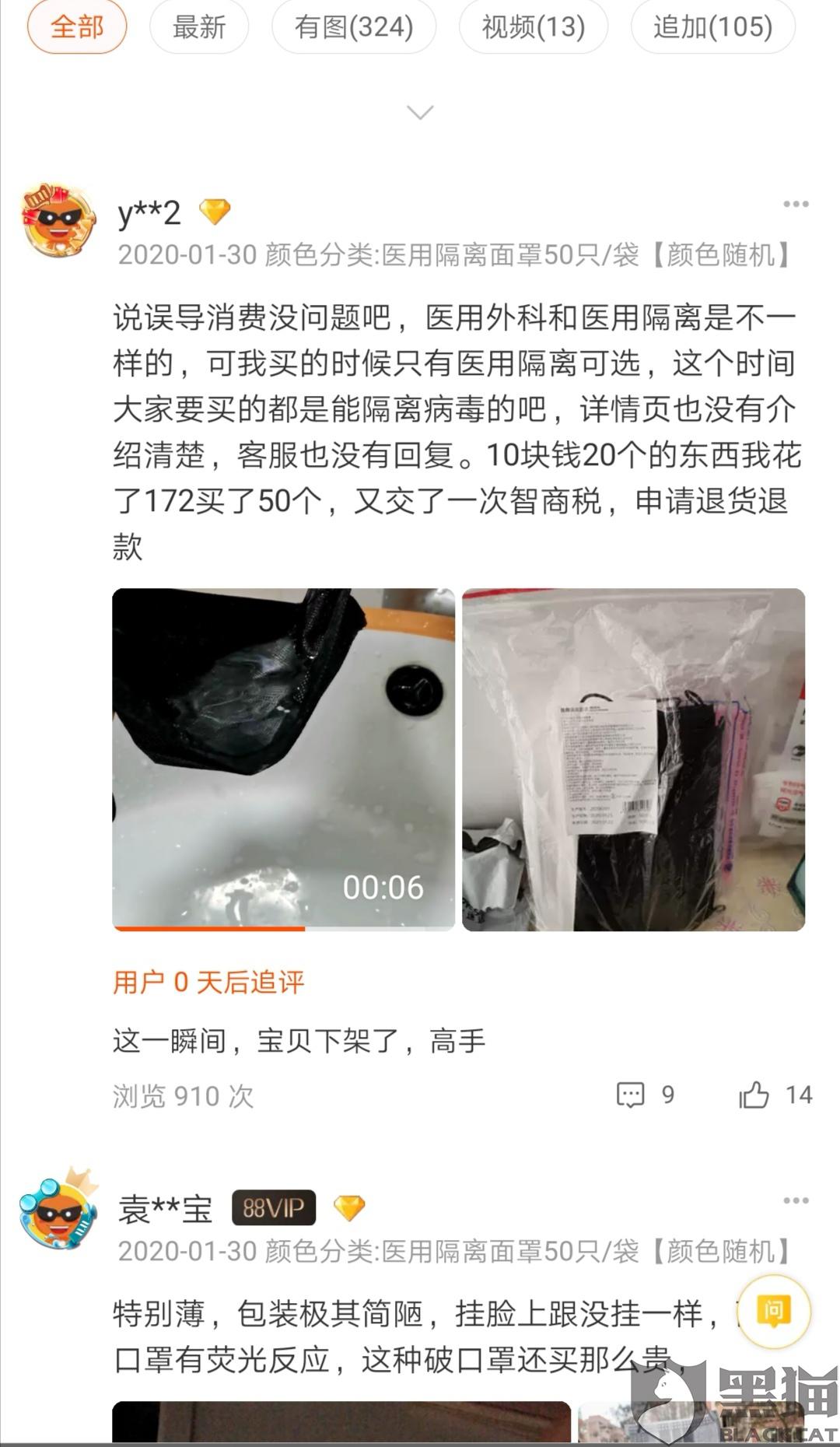Select the 全部 filter chip
Viewport: 840px width, 1447px height.
[x=77, y=28]
